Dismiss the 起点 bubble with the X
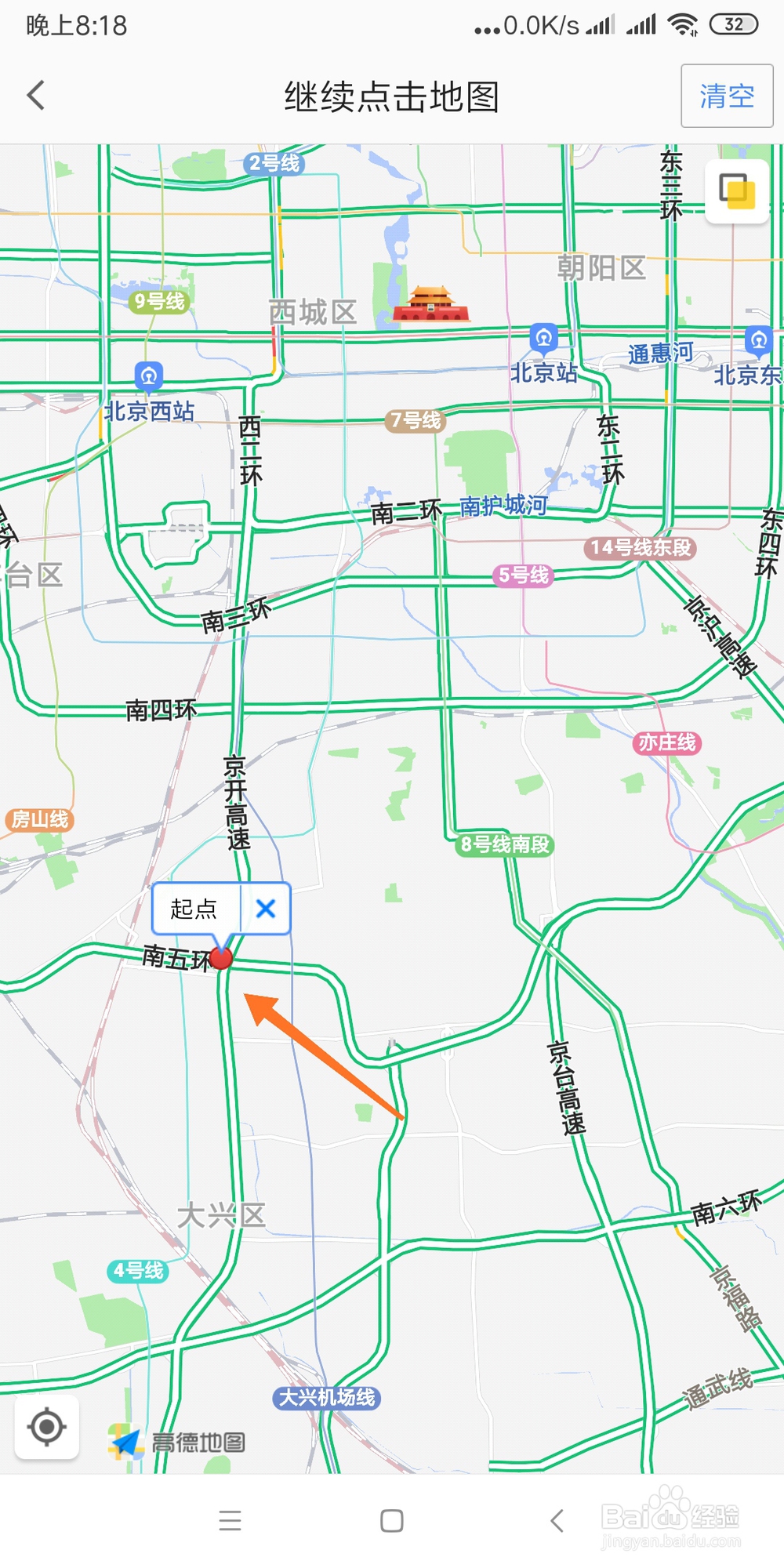Viewport: 784px width, 1568px height. [x=267, y=909]
